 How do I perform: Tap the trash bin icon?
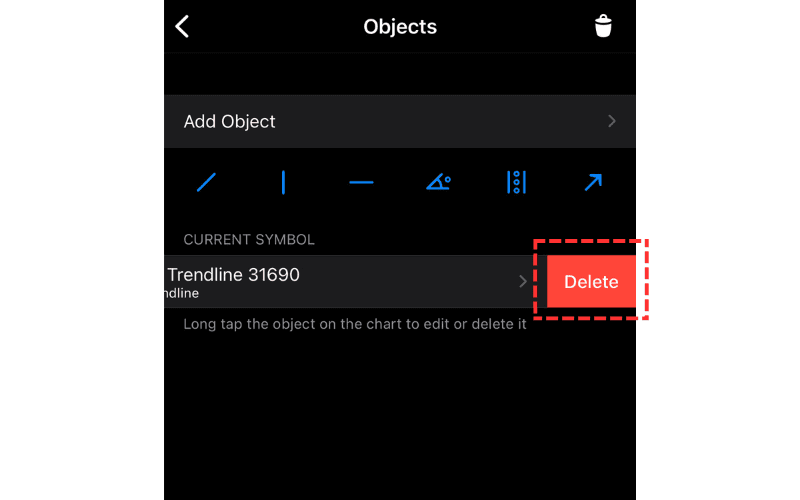(603, 26)
